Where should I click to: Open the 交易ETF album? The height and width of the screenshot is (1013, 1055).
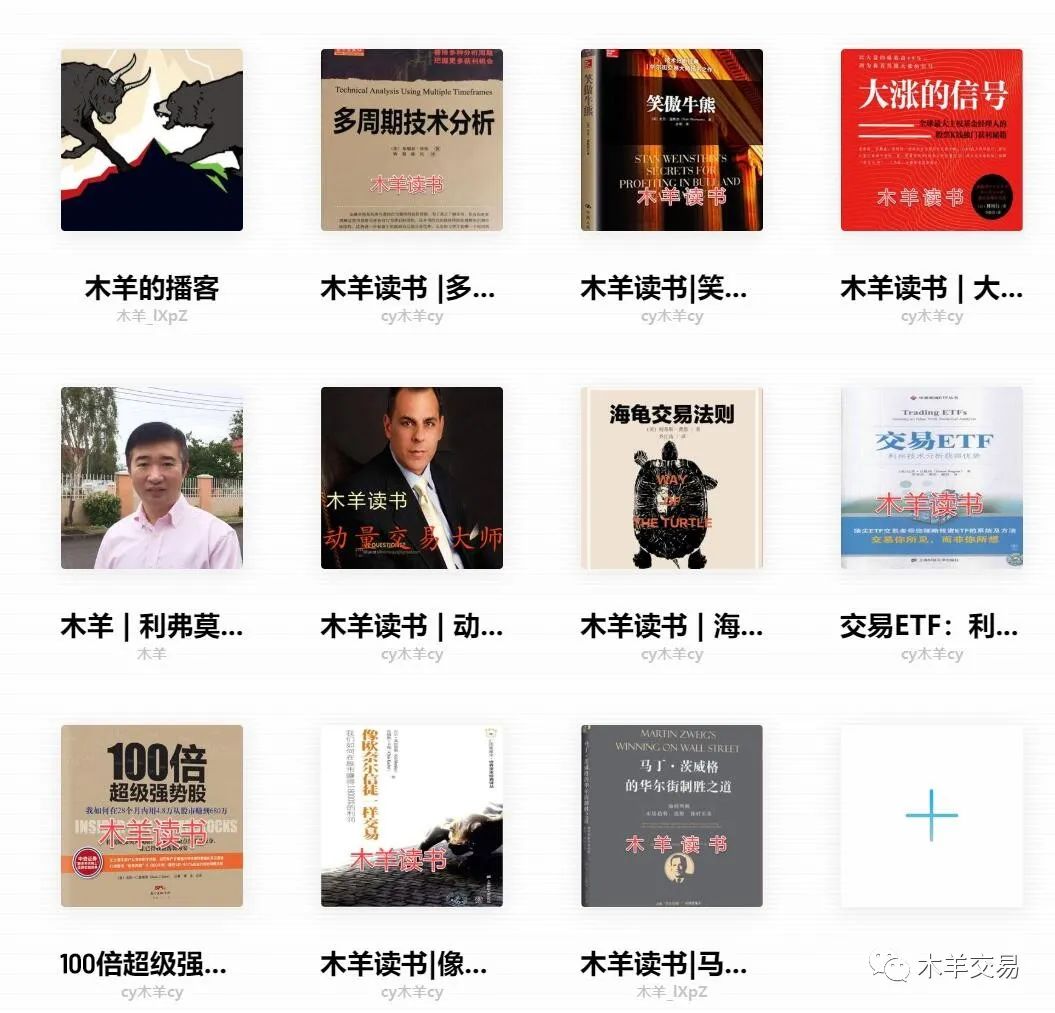coord(932,478)
